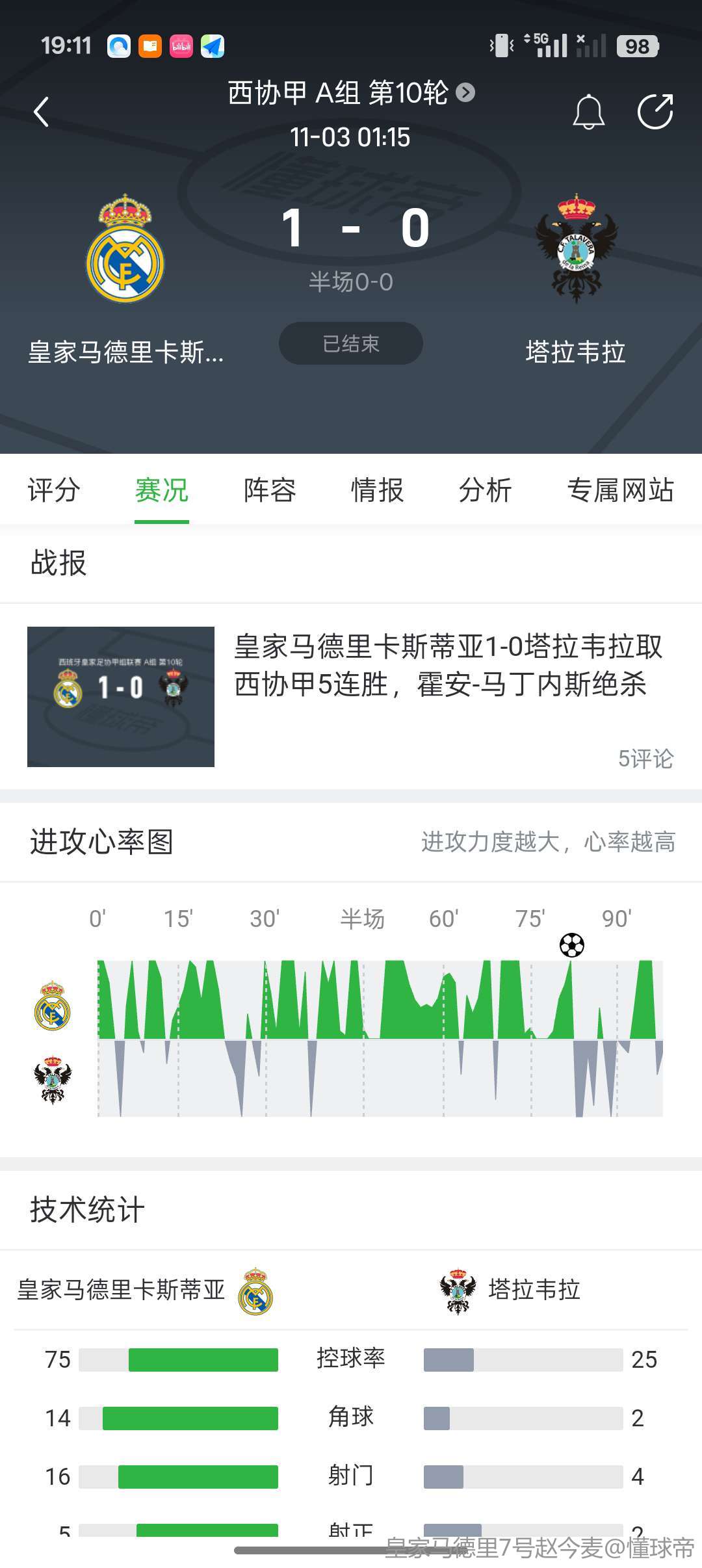
Task: Switch to the 评分 tab
Action: click(54, 490)
